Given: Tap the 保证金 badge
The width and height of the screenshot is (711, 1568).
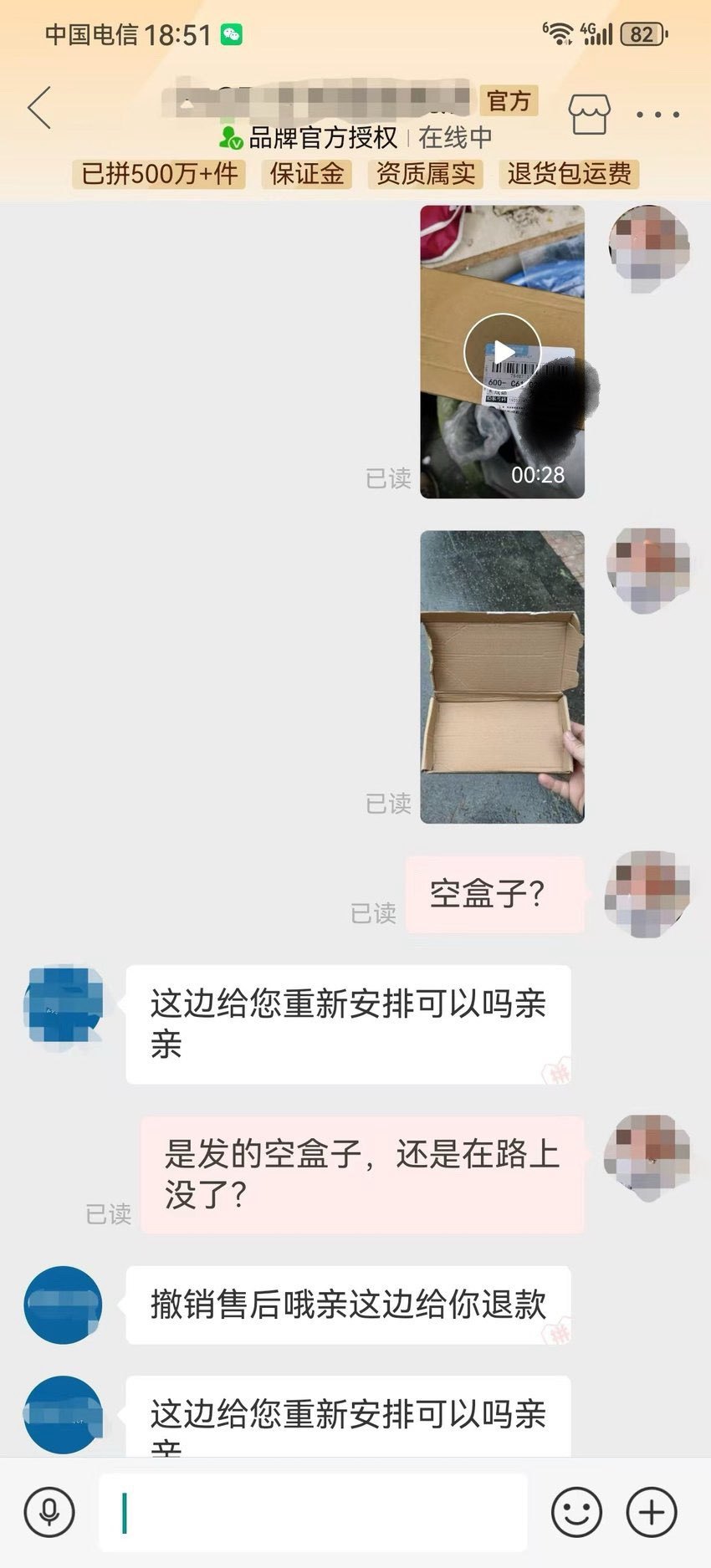Looking at the screenshot, I should pos(307,174).
